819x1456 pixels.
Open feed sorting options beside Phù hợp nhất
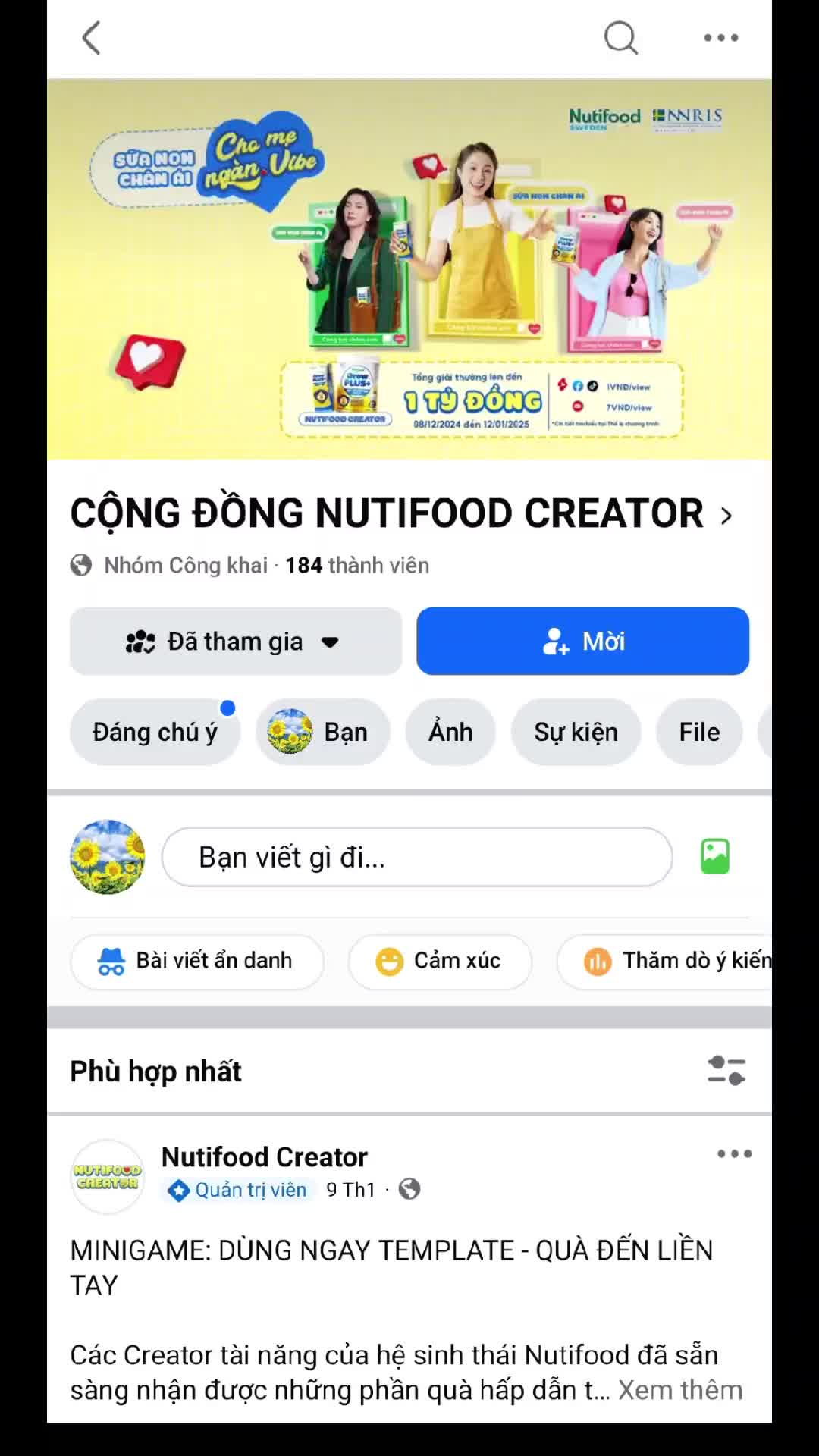[726, 1071]
